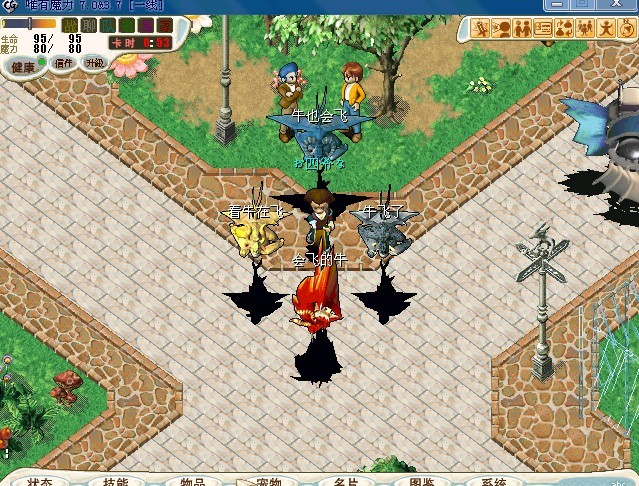Select the join team handshake icon
Image resolution: width=639 pixels, height=486 pixels.
(522, 28)
